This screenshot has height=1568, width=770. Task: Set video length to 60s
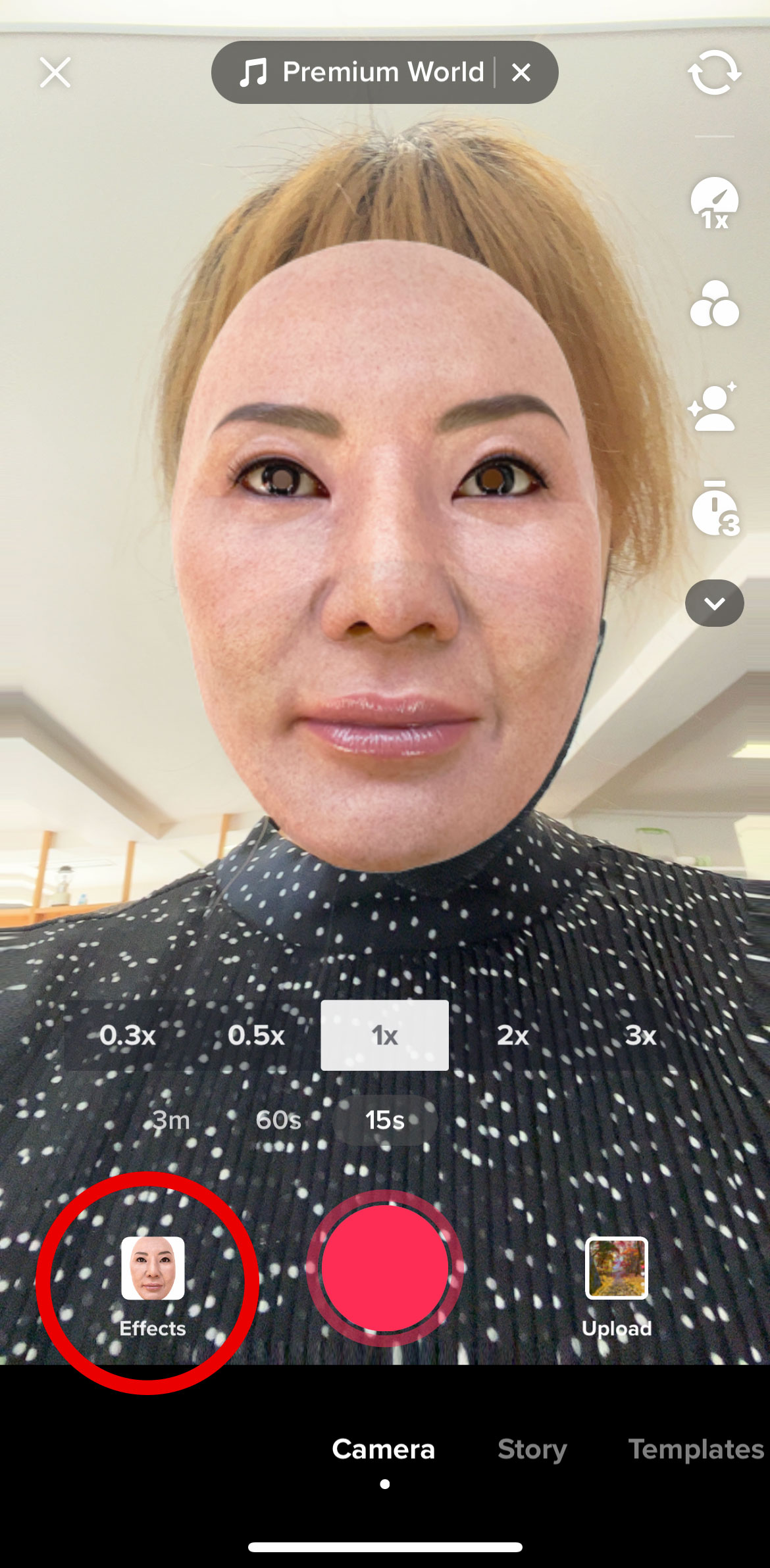[x=278, y=1120]
